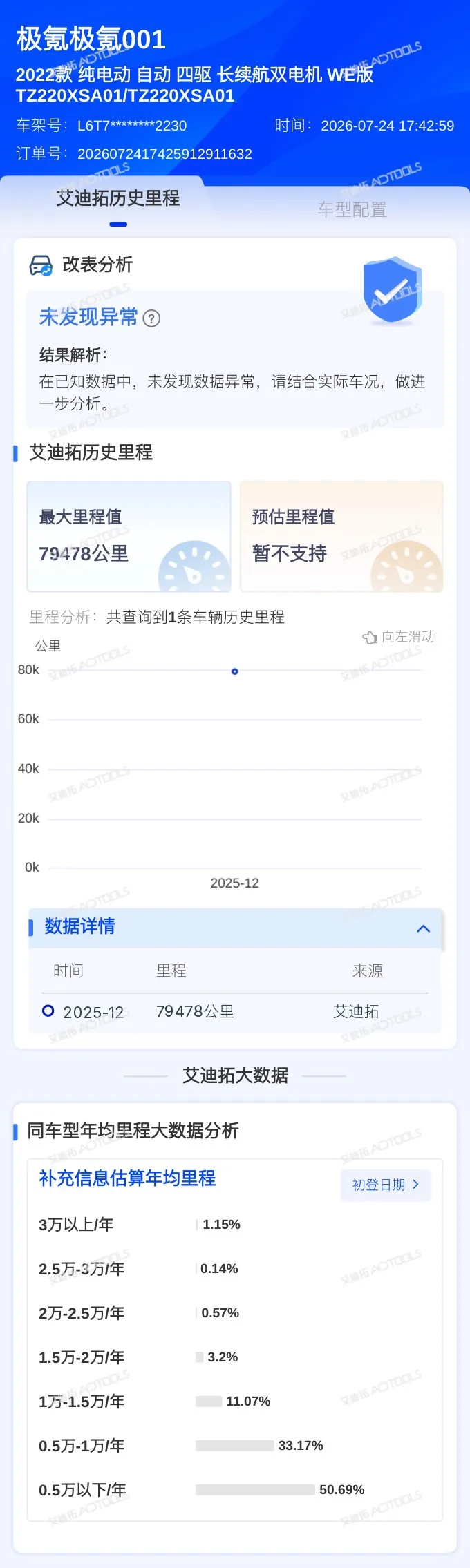Image resolution: width=470 pixels, height=1568 pixels.
Task: Open the help icon beside 未发现异常
Action: tap(151, 318)
